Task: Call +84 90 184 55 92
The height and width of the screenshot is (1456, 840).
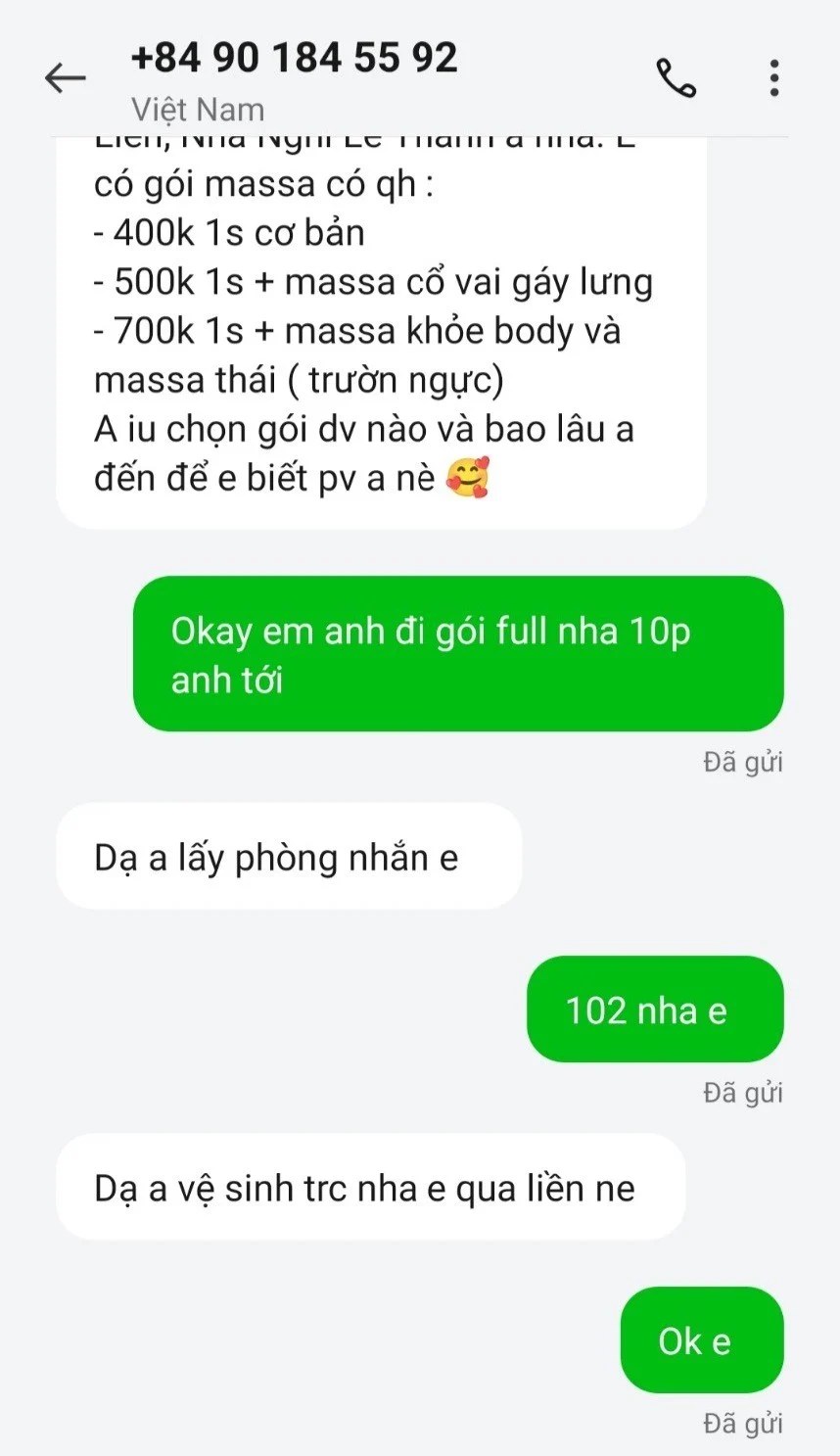Action: tap(676, 78)
